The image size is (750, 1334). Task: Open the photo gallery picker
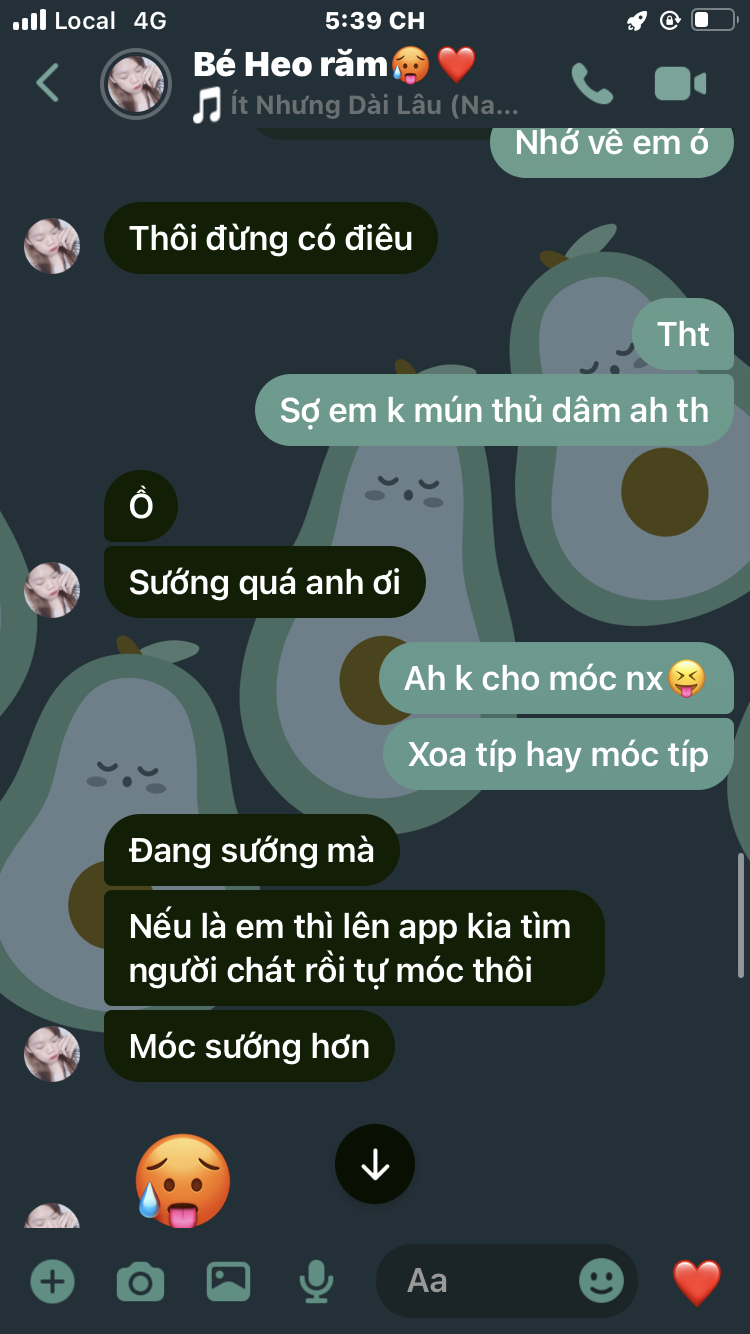[228, 1281]
